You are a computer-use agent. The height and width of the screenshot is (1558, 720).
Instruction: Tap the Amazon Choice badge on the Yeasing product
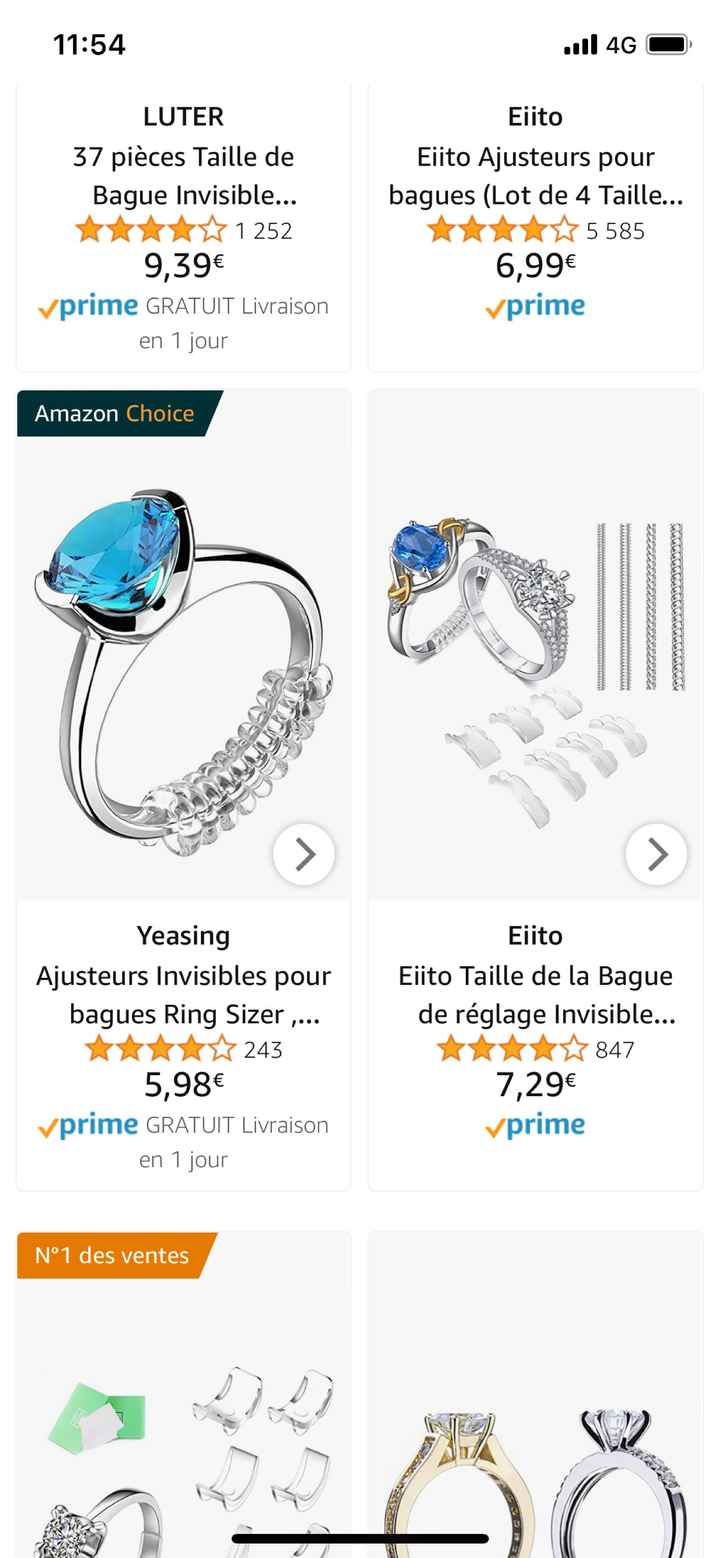click(113, 413)
